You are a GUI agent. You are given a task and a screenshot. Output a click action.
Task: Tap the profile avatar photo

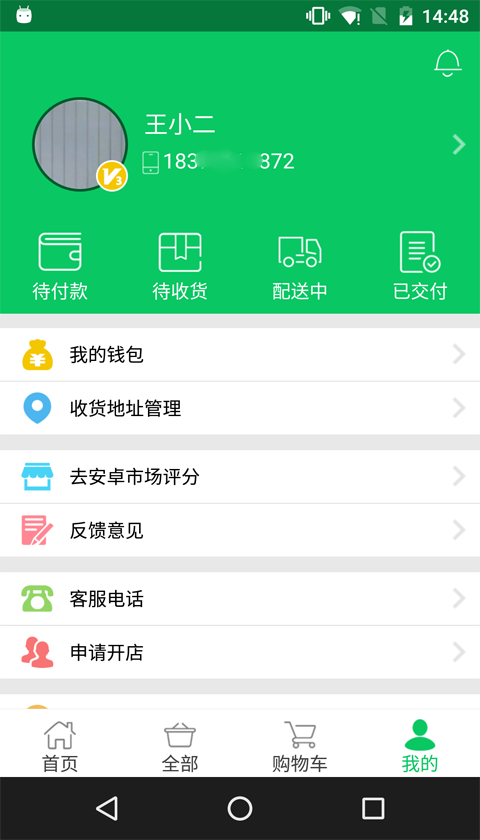tap(80, 144)
